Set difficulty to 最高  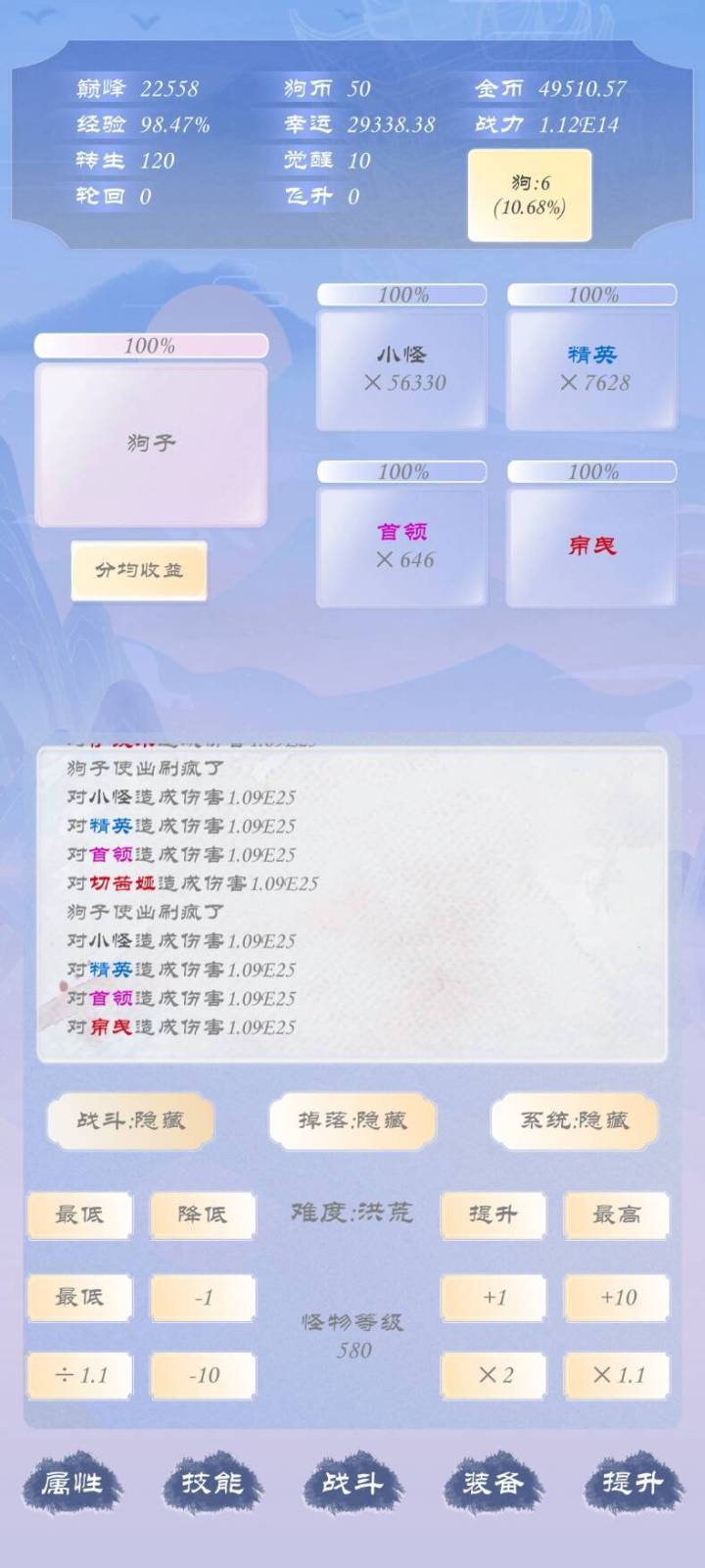click(x=616, y=1214)
